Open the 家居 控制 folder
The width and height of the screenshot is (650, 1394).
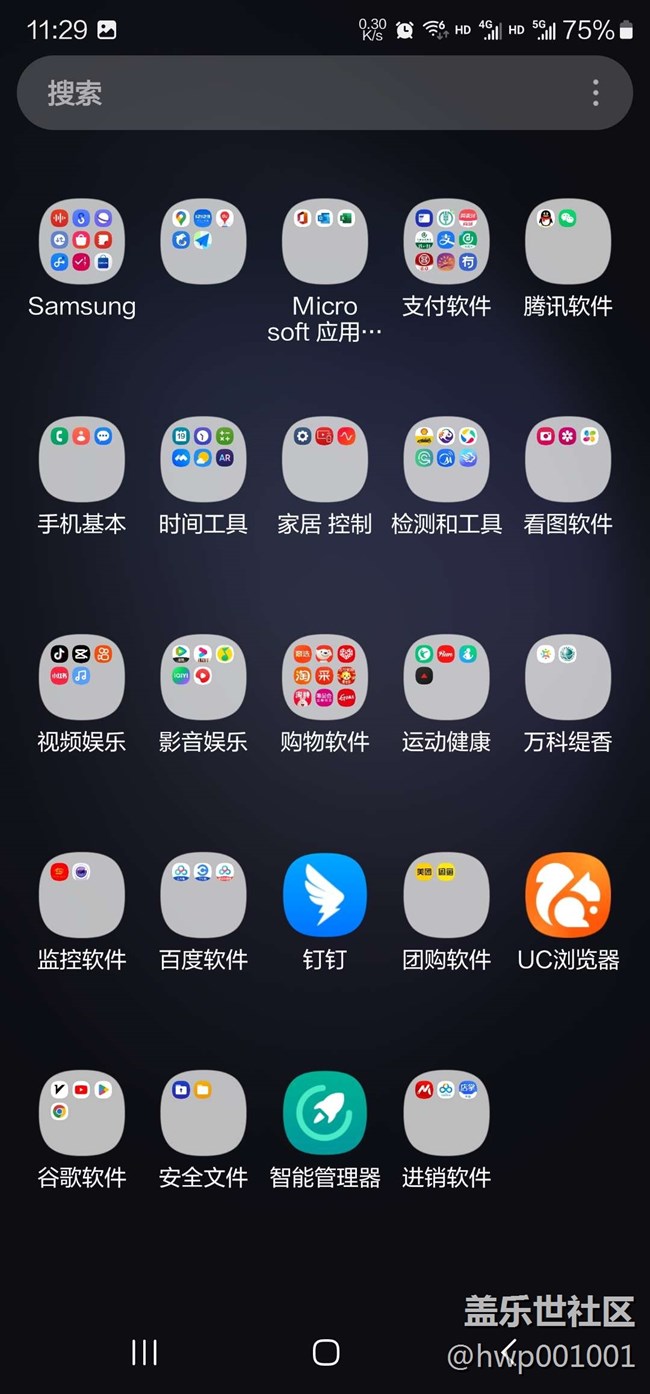[325, 459]
